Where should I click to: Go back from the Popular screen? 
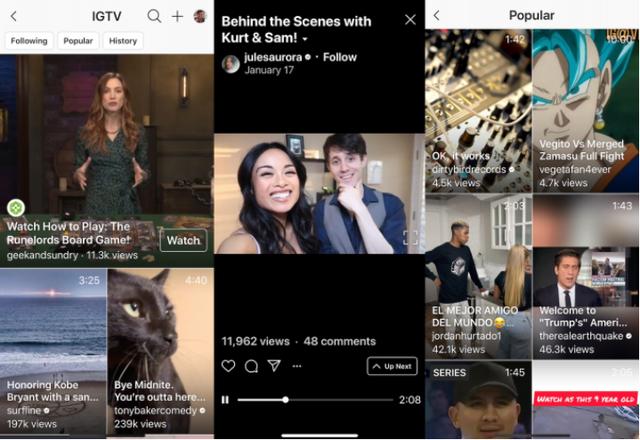436,16
